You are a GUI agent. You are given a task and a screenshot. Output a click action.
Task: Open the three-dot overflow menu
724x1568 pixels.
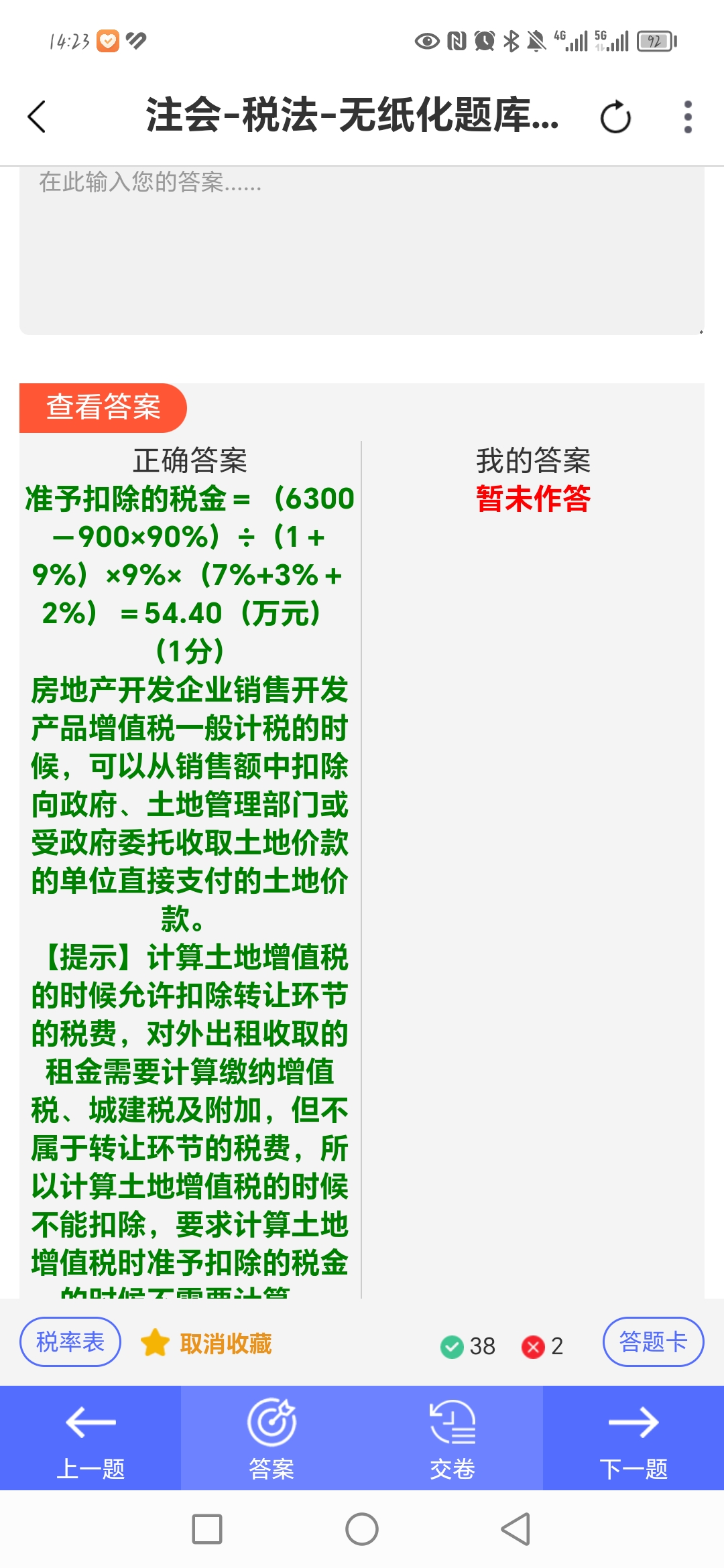point(687,117)
